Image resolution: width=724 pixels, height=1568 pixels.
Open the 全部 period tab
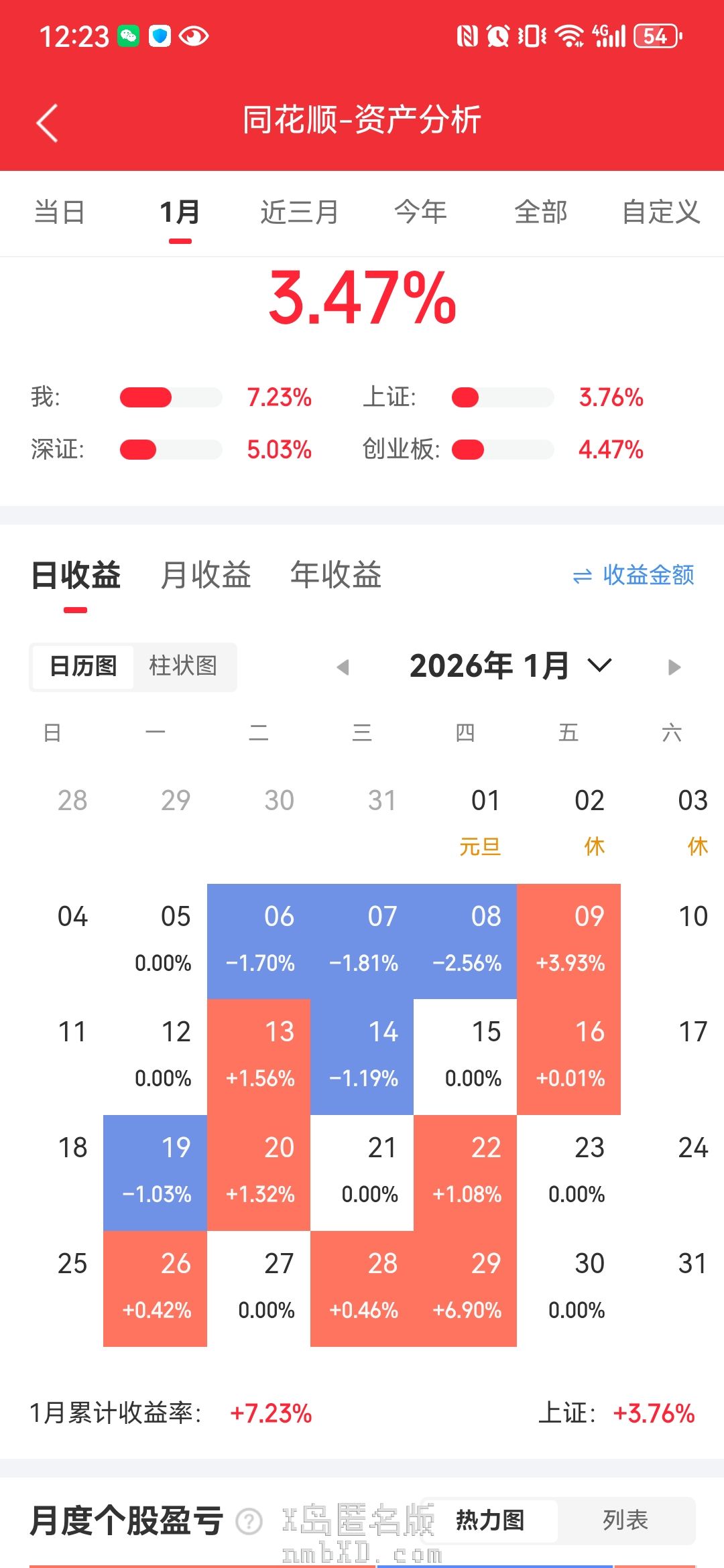click(541, 212)
